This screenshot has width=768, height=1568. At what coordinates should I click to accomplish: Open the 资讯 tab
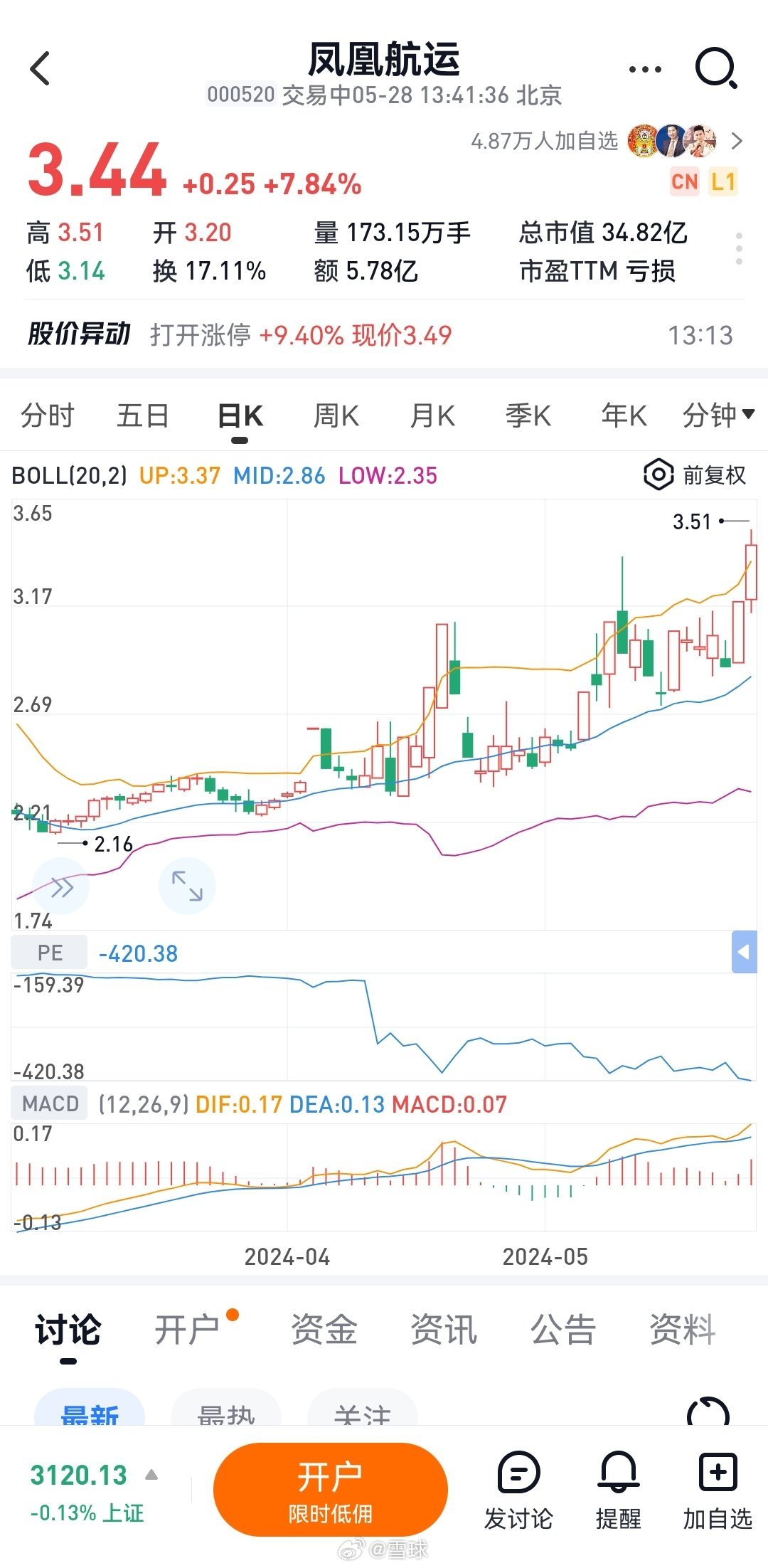tap(444, 1329)
